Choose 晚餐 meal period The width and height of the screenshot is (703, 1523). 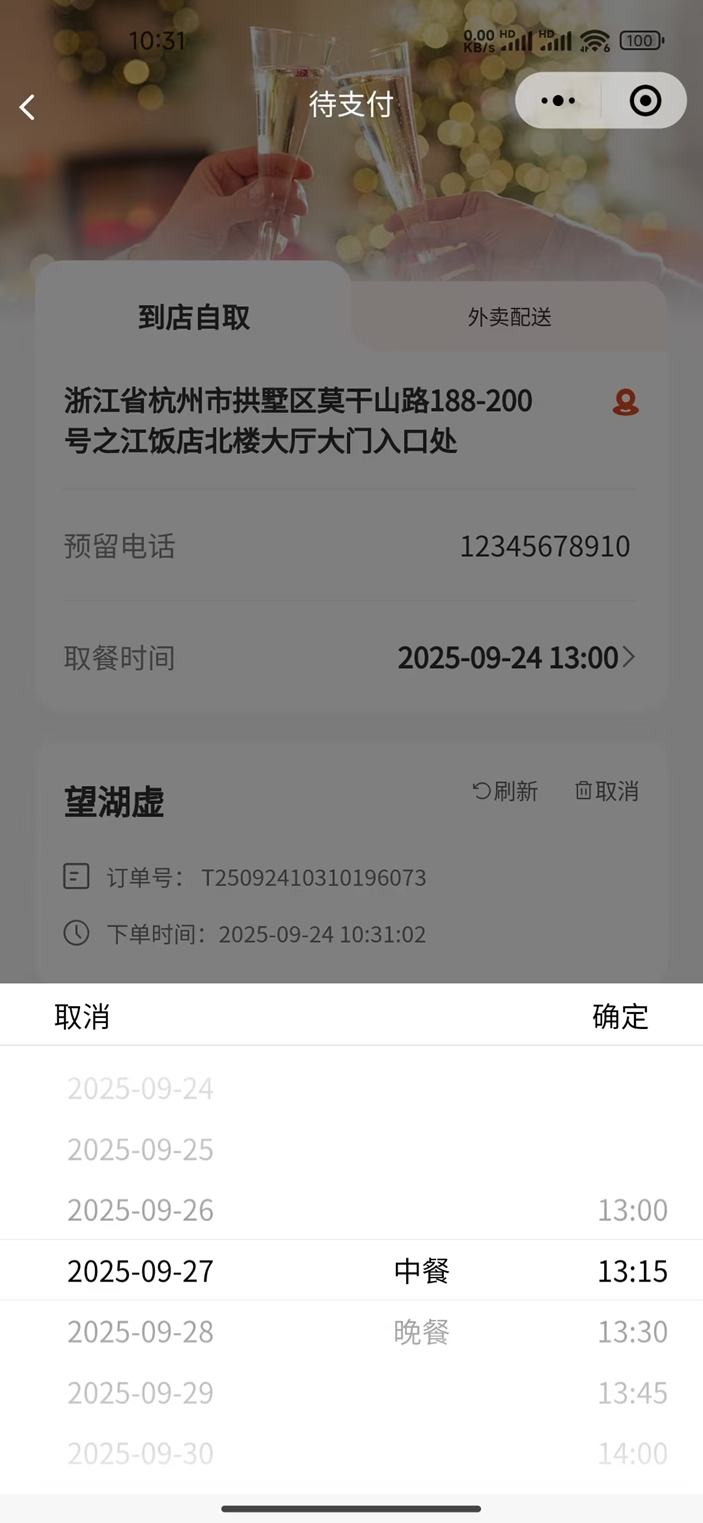[x=421, y=1332]
